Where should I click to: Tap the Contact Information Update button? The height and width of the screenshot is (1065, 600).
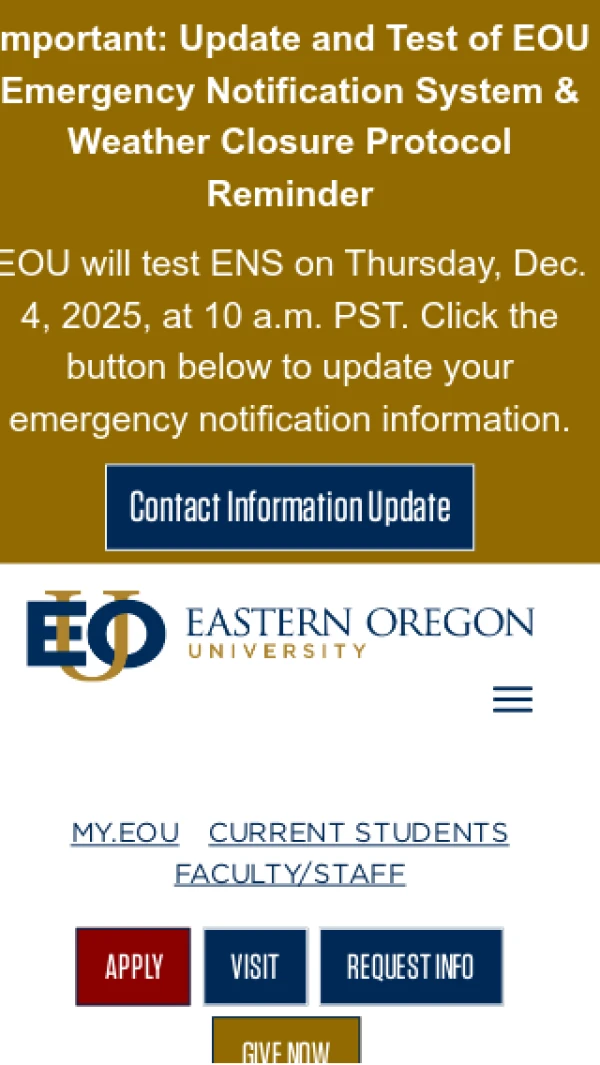290,507
